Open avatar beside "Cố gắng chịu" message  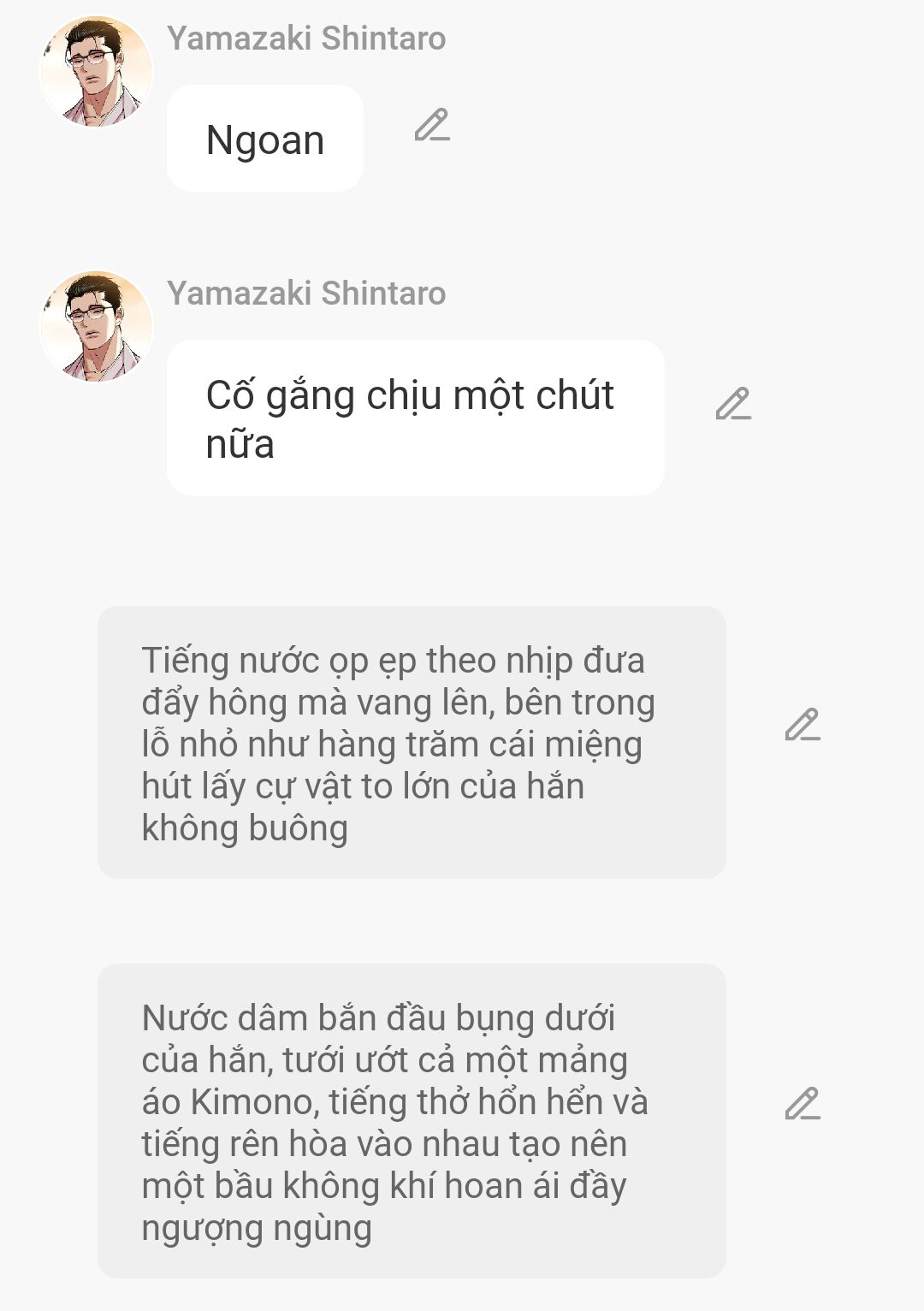pyautogui.click(x=96, y=327)
